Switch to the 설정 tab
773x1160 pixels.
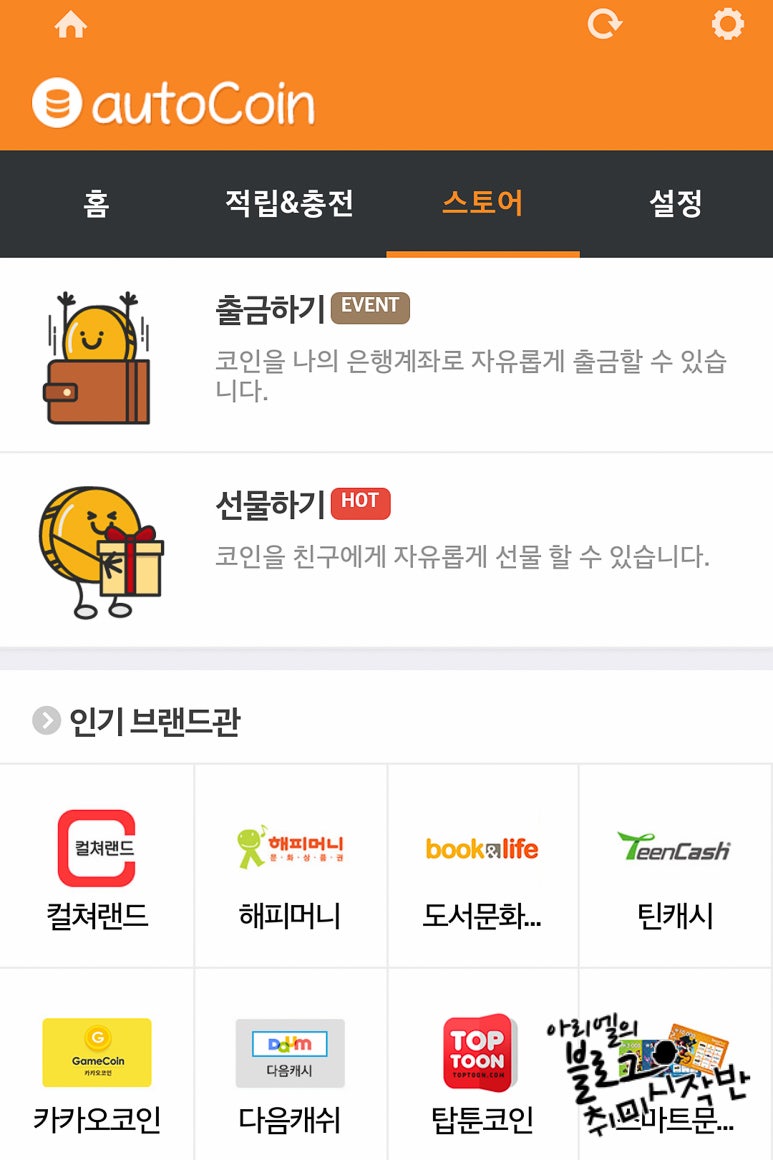674,203
